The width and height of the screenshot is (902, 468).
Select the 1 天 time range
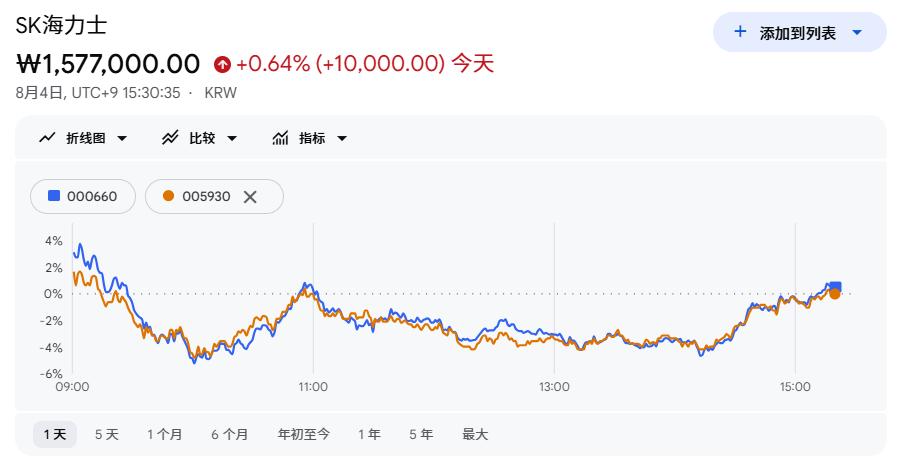(55, 434)
